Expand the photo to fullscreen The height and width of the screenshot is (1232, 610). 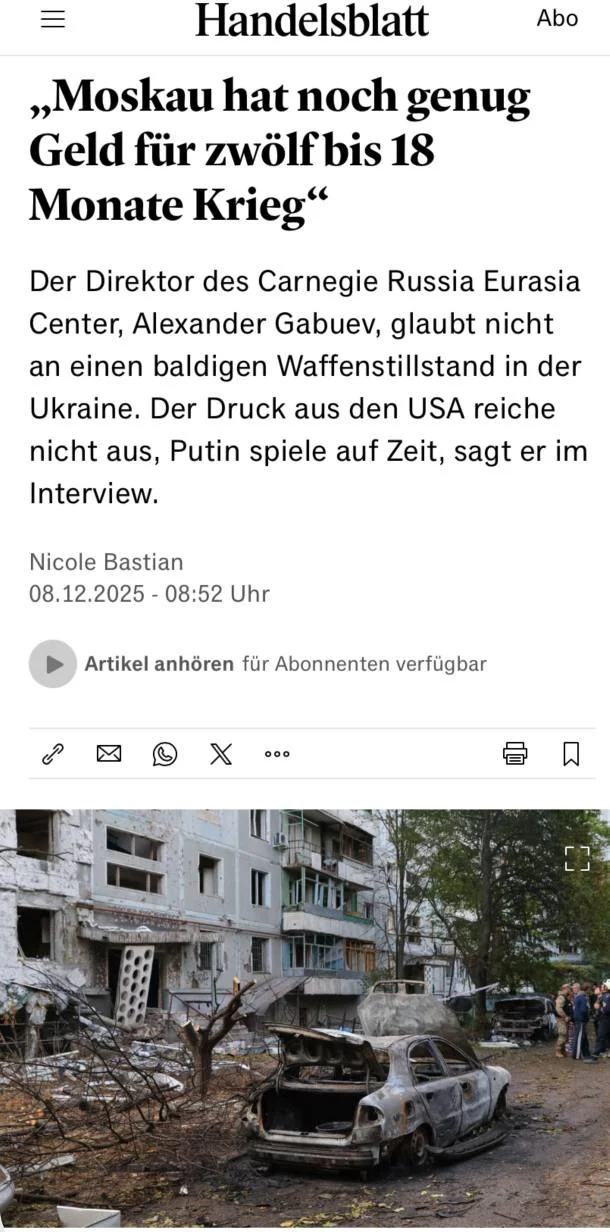(577, 858)
